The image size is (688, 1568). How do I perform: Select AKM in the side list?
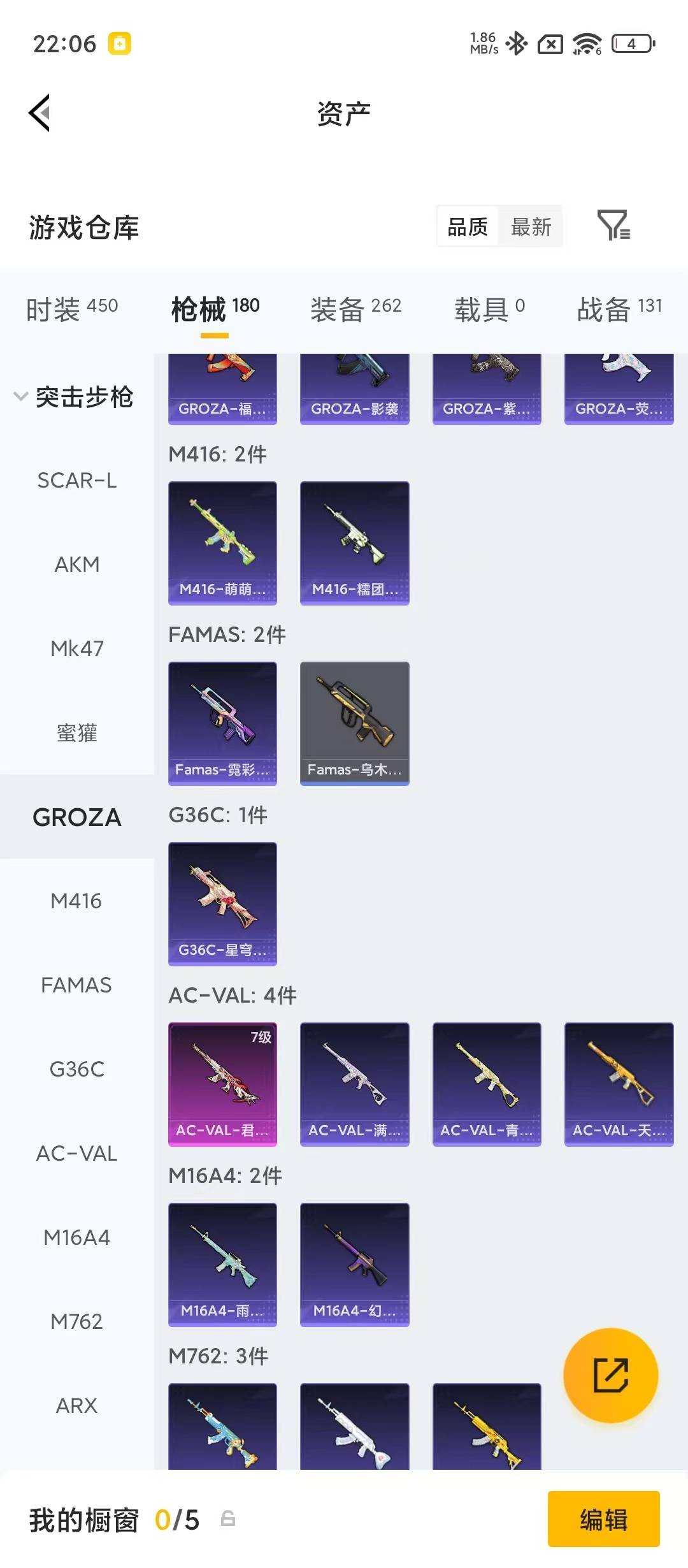click(77, 564)
